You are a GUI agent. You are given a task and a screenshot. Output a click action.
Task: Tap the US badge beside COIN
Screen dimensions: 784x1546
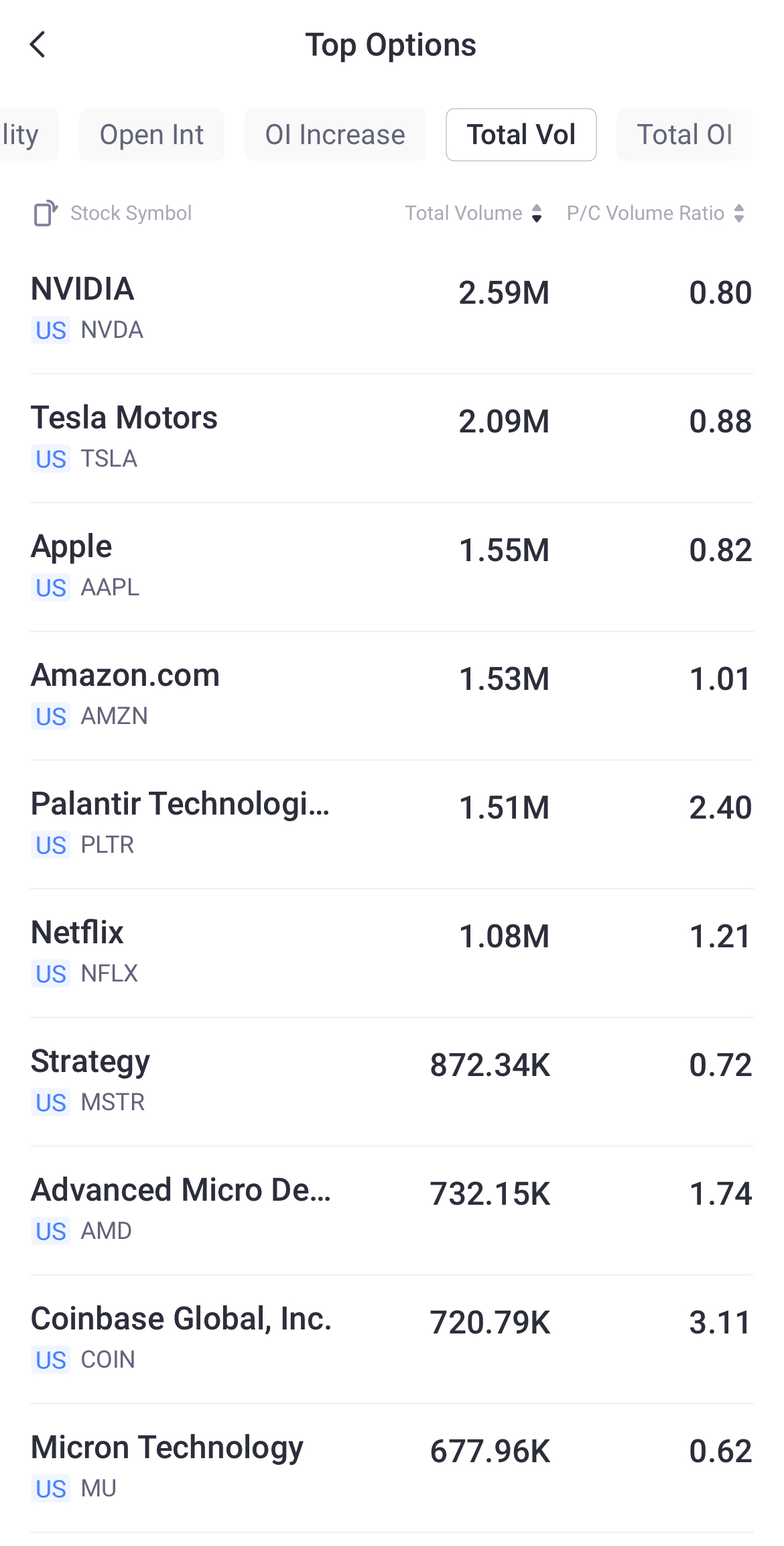tap(50, 1360)
